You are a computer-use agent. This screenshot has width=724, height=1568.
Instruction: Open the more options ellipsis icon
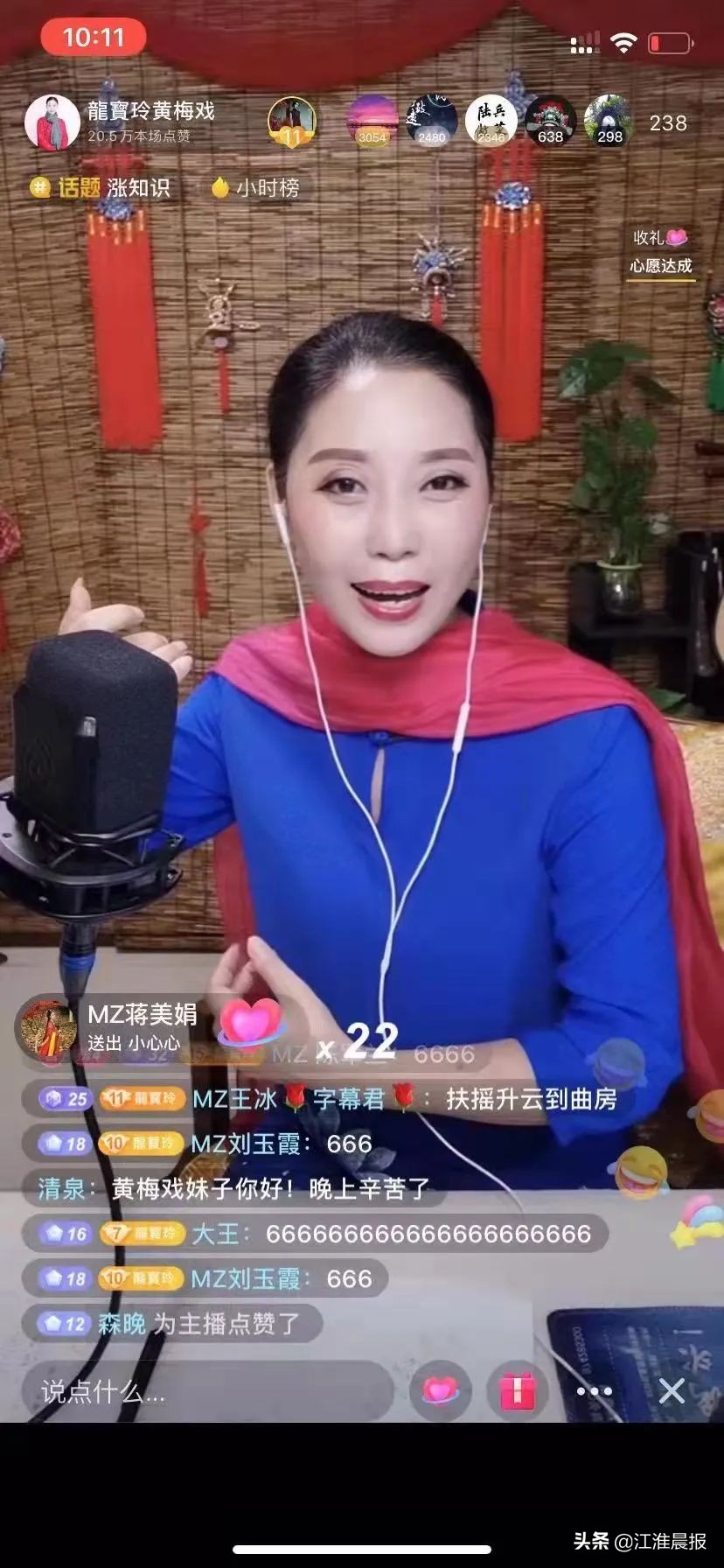[594, 1390]
